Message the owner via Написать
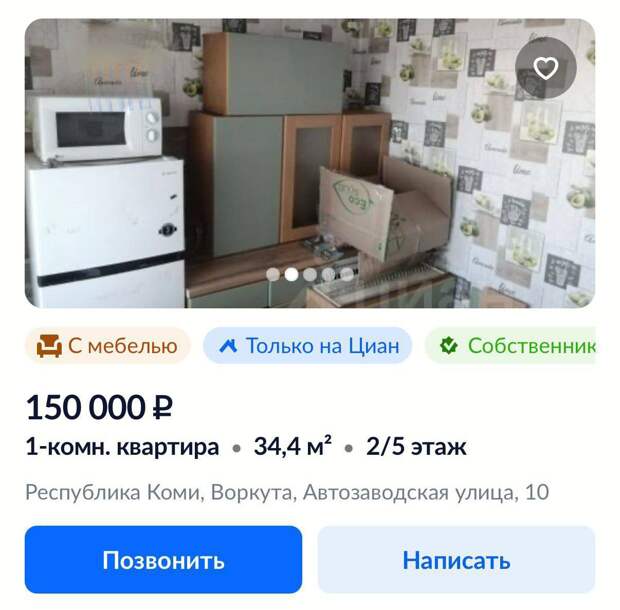The image size is (620, 610). pos(456,560)
